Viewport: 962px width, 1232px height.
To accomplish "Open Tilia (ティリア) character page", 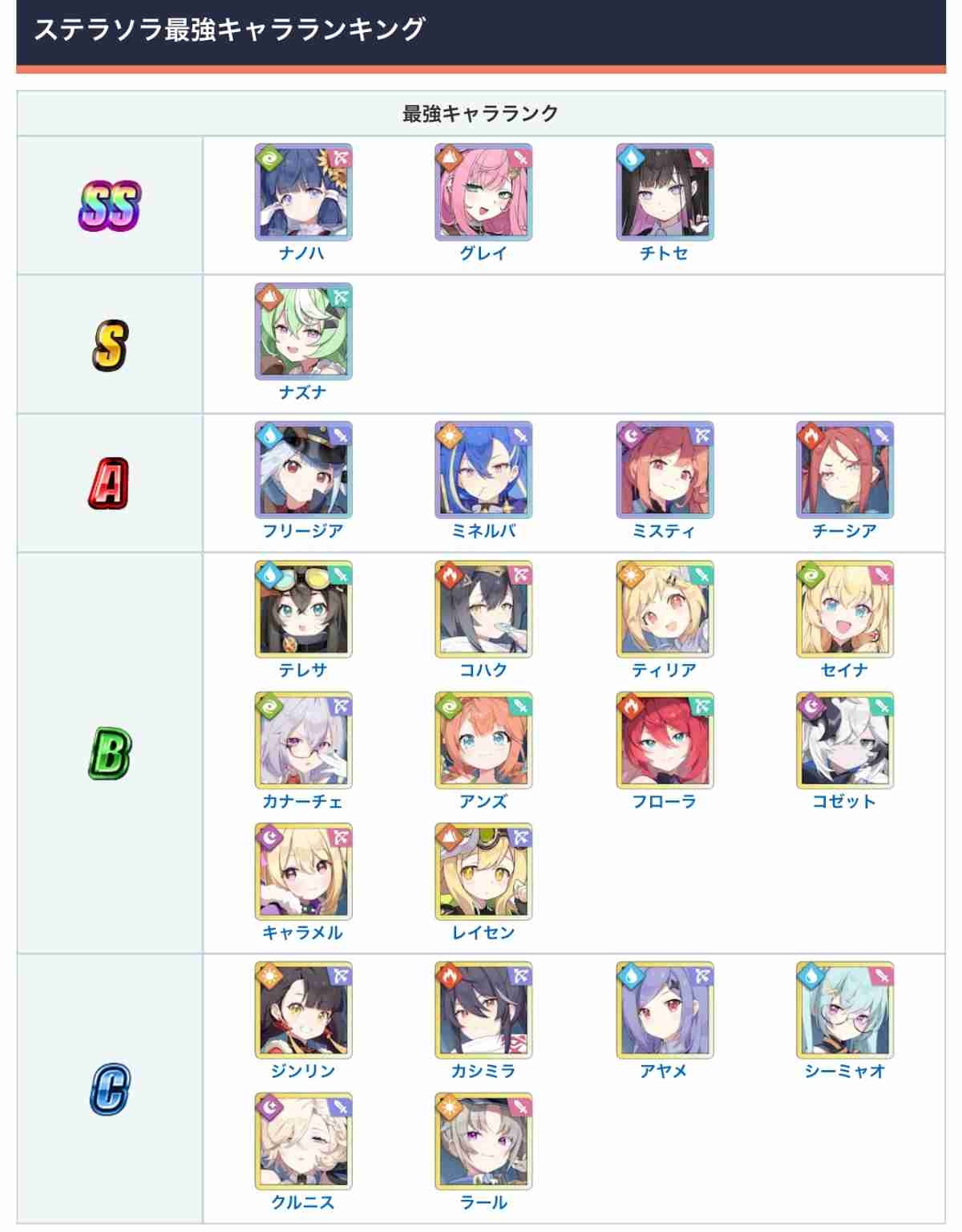I will pos(665,610).
